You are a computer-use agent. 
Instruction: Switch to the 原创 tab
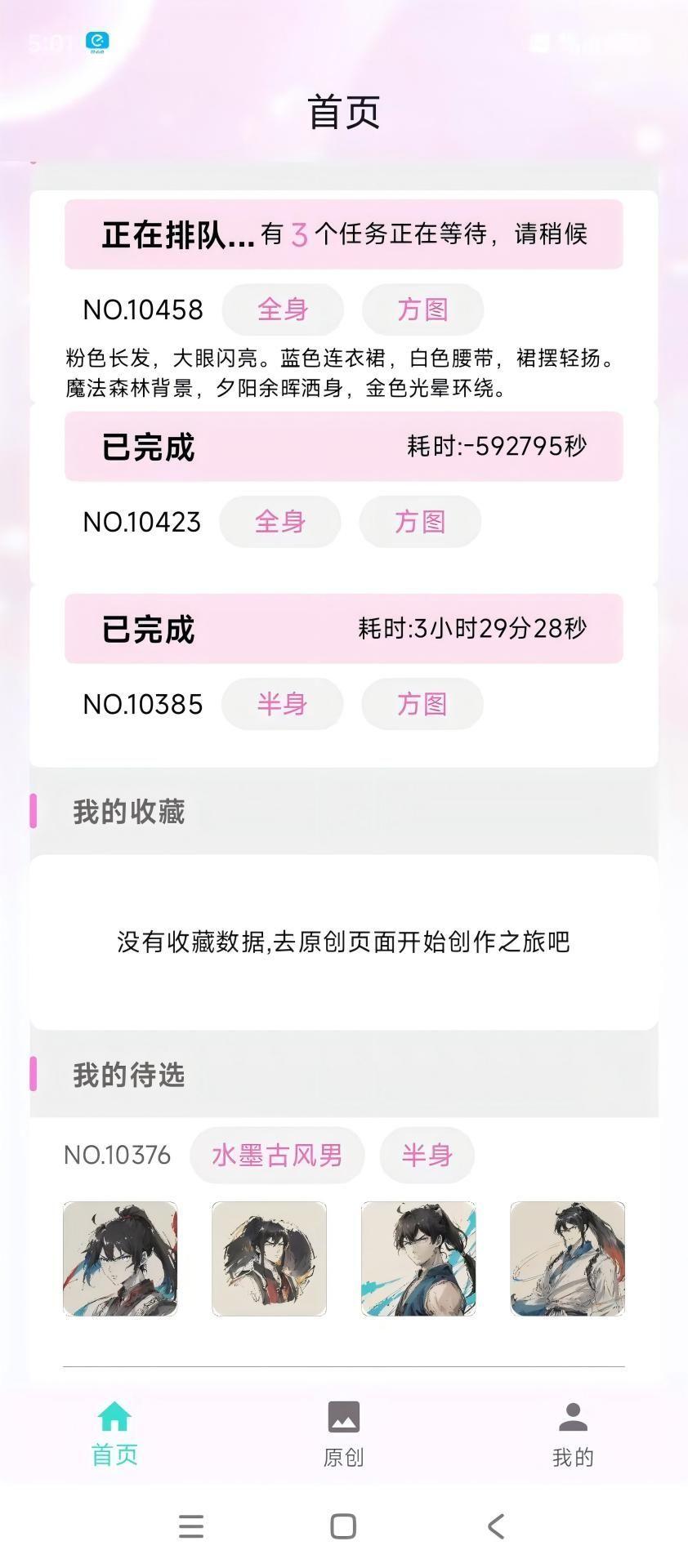point(343,1455)
